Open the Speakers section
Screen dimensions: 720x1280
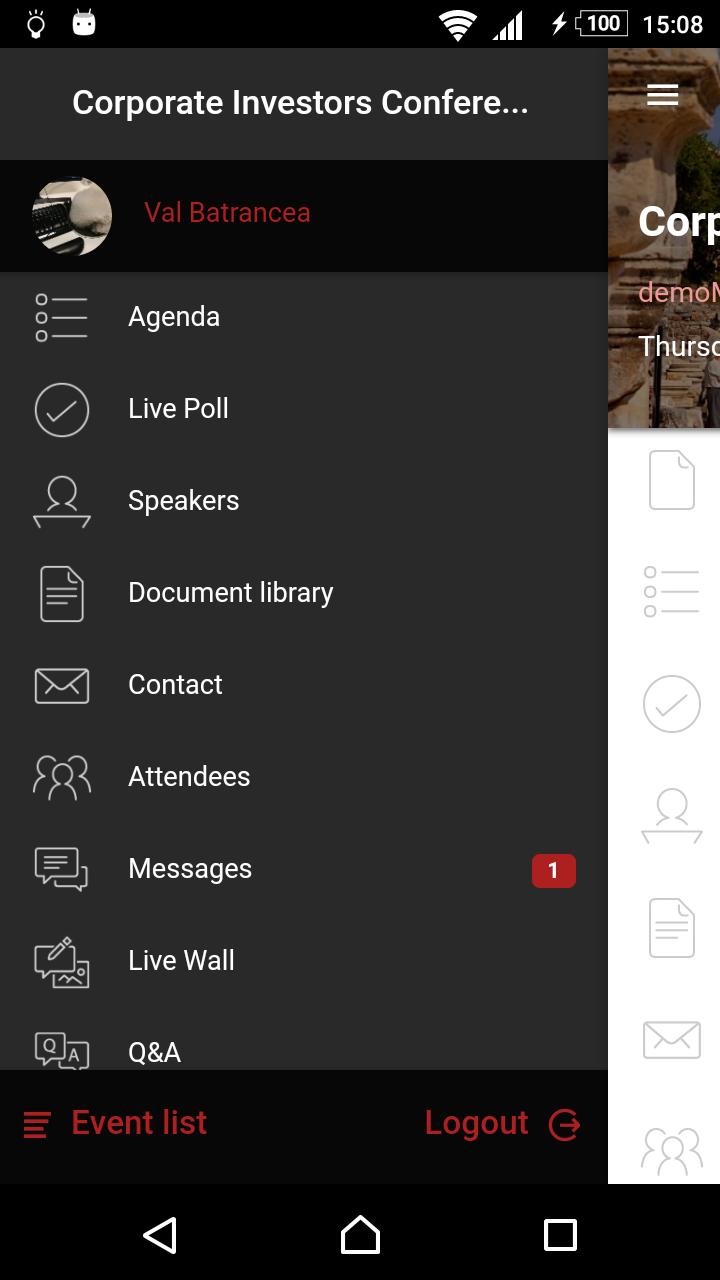point(183,501)
